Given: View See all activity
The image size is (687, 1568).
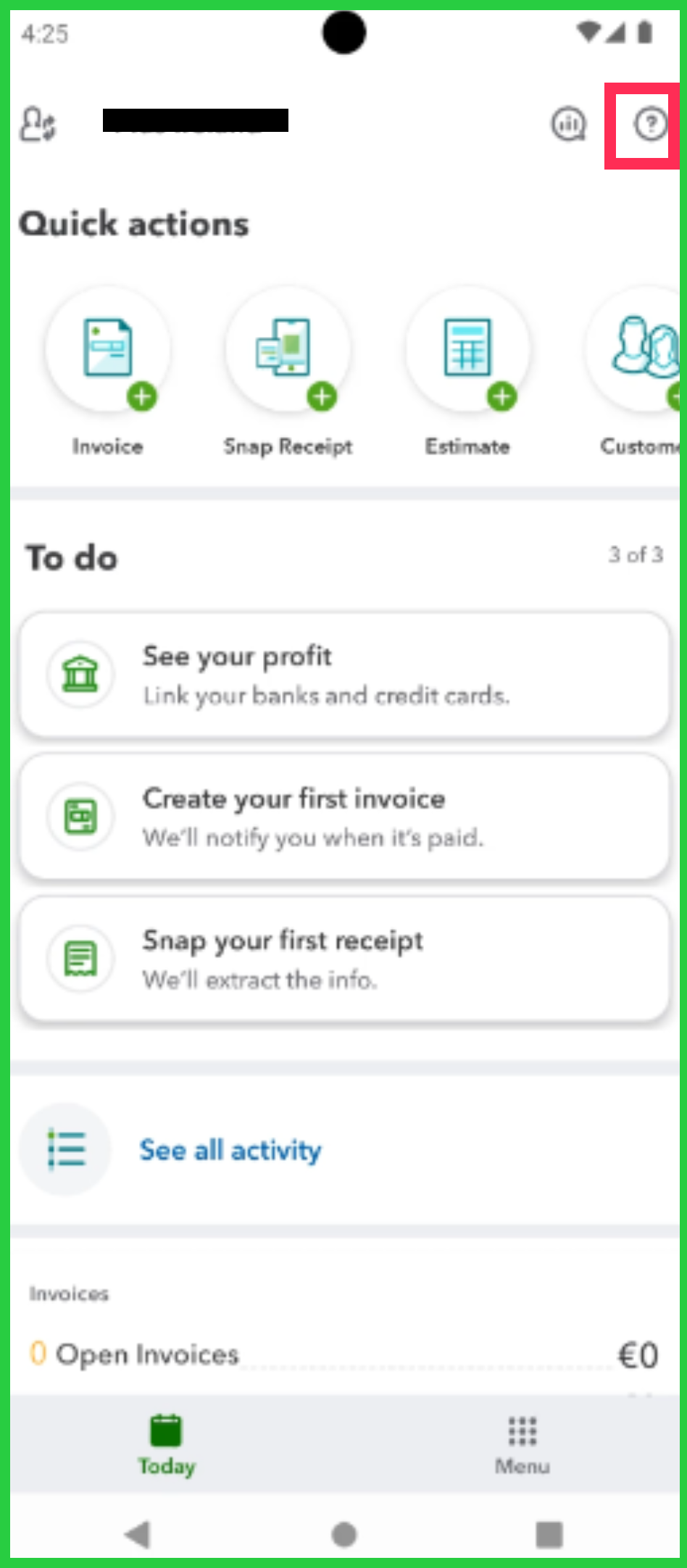Looking at the screenshot, I should (230, 1151).
